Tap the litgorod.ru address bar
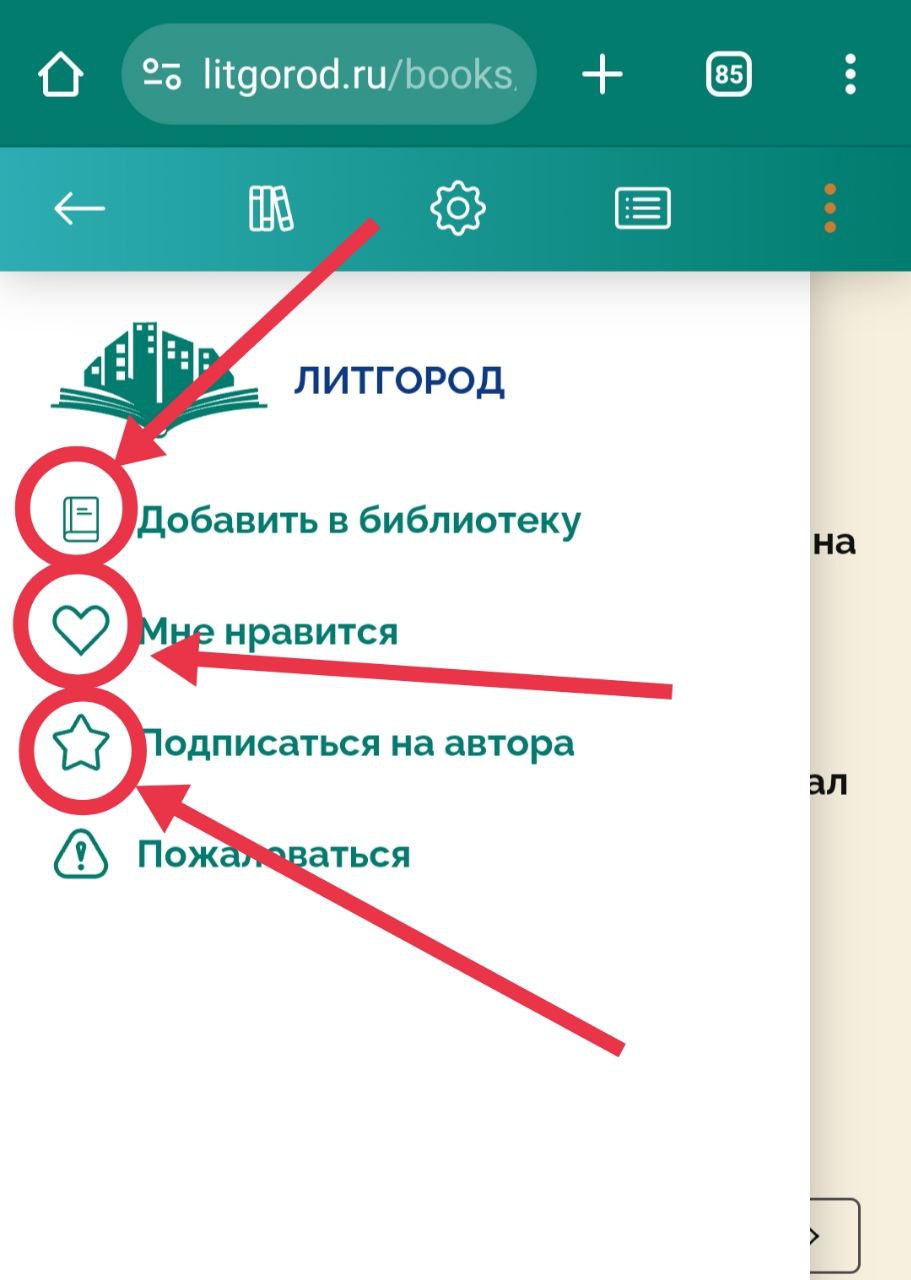911x1280 pixels. 330,75
